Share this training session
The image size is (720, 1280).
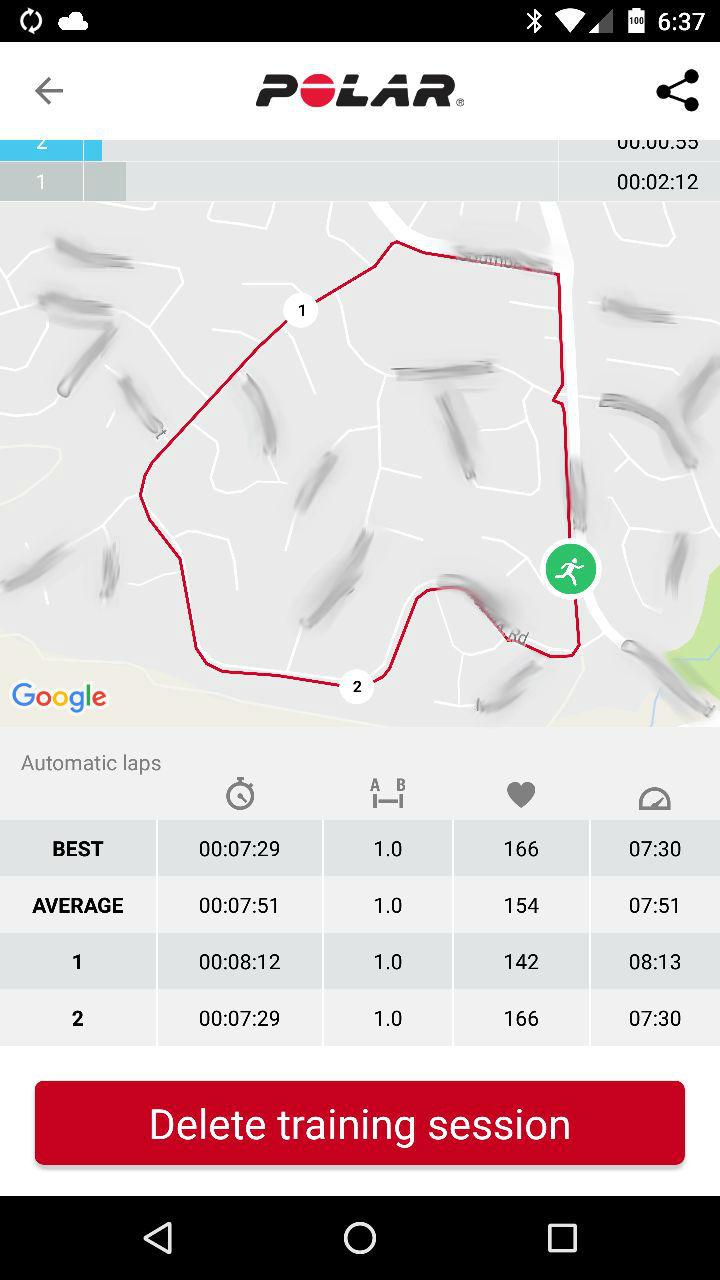click(x=677, y=91)
